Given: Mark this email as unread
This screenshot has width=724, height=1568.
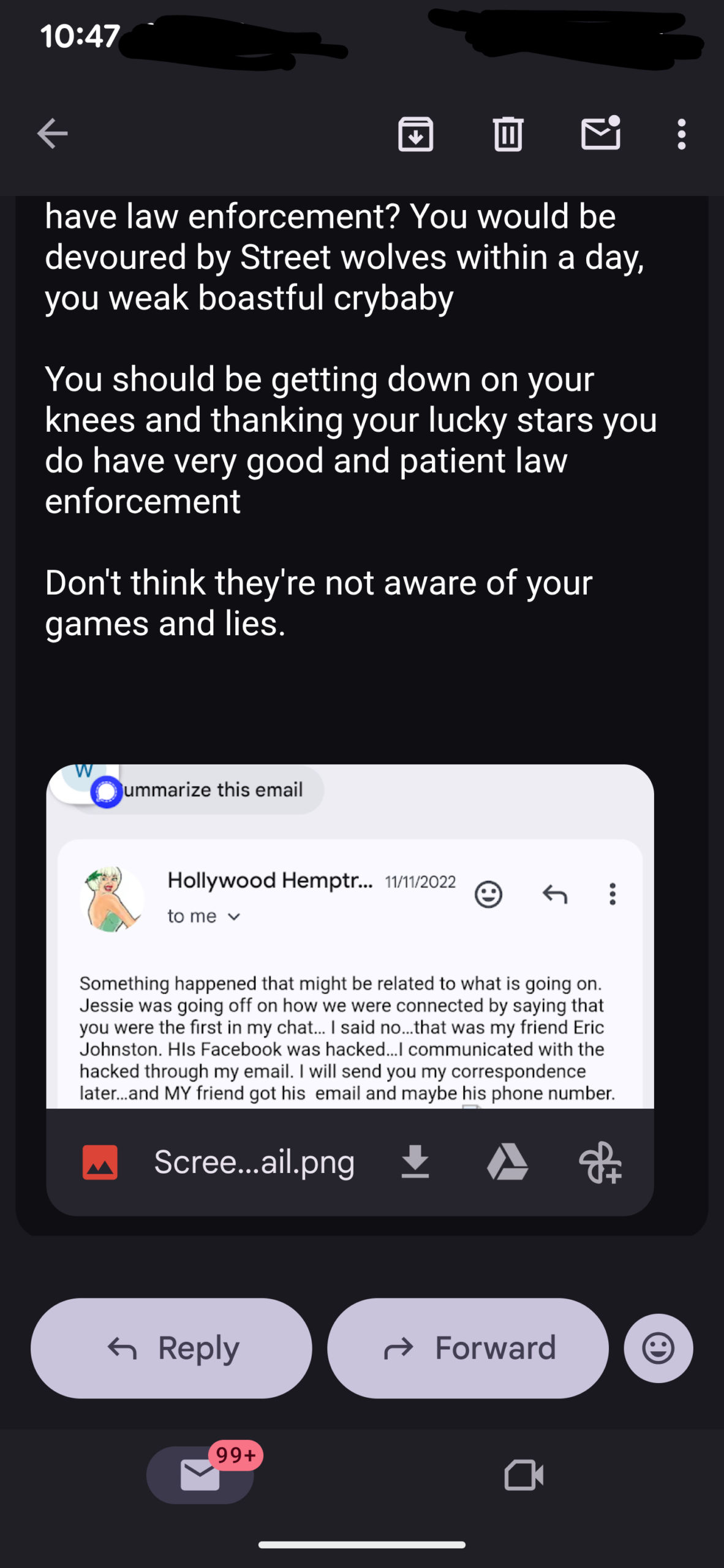Looking at the screenshot, I should (x=600, y=134).
